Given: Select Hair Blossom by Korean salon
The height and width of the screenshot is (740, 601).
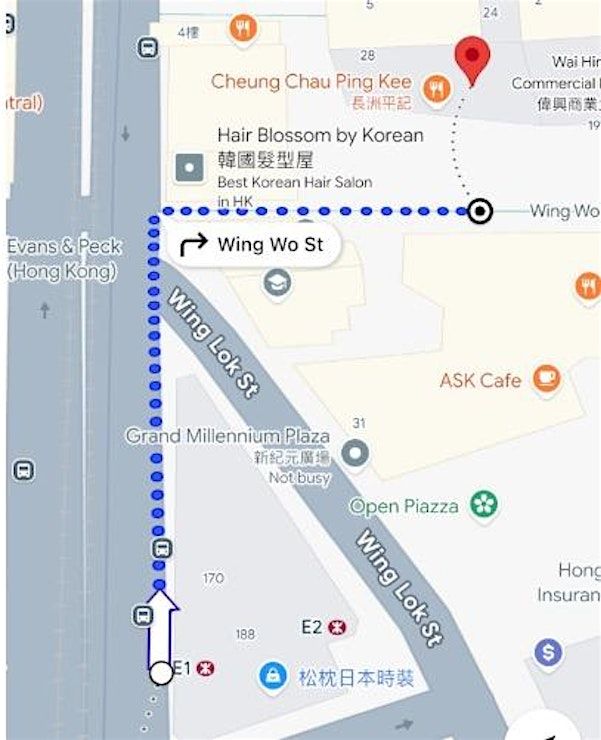Looking at the screenshot, I should (189, 167).
